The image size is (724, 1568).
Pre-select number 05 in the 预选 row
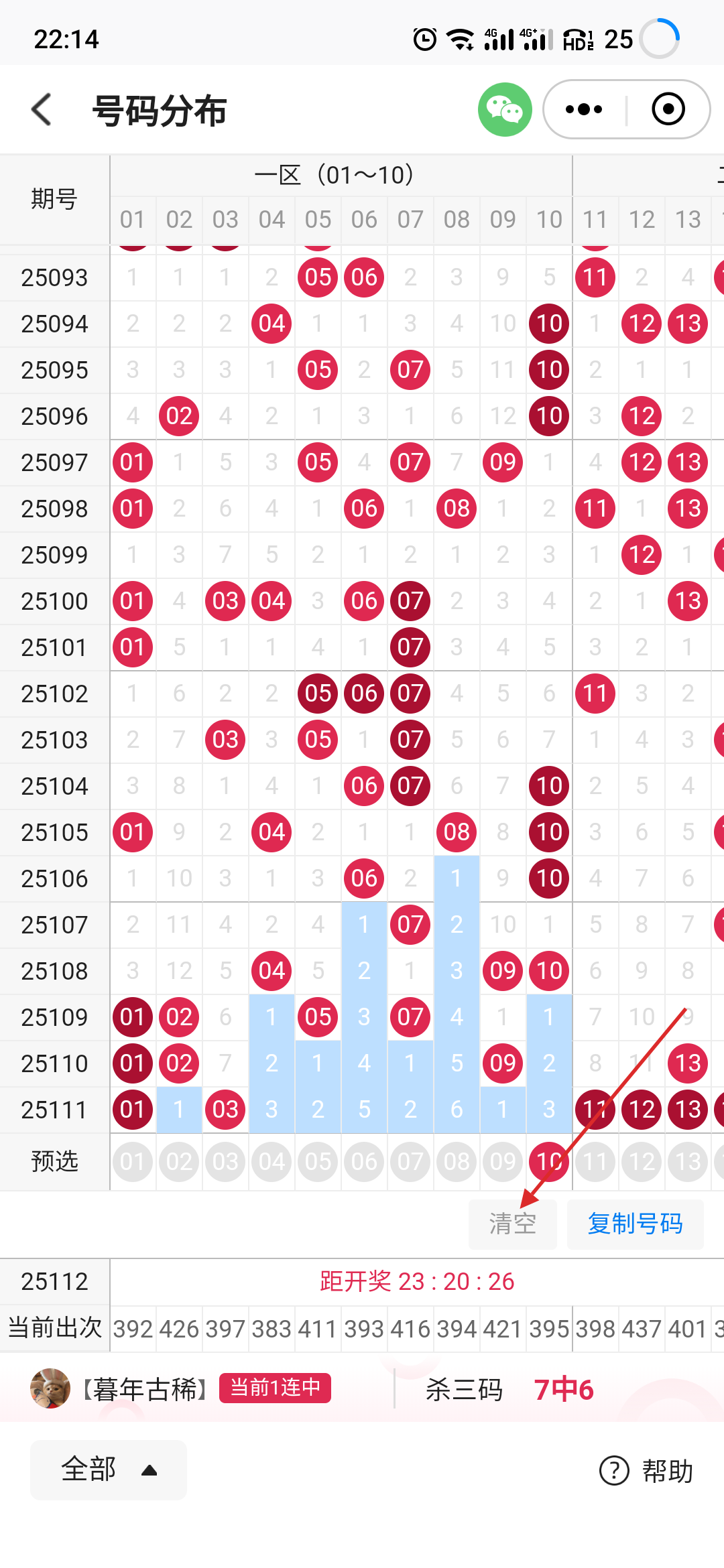pyautogui.click(x=318, y=1161)
